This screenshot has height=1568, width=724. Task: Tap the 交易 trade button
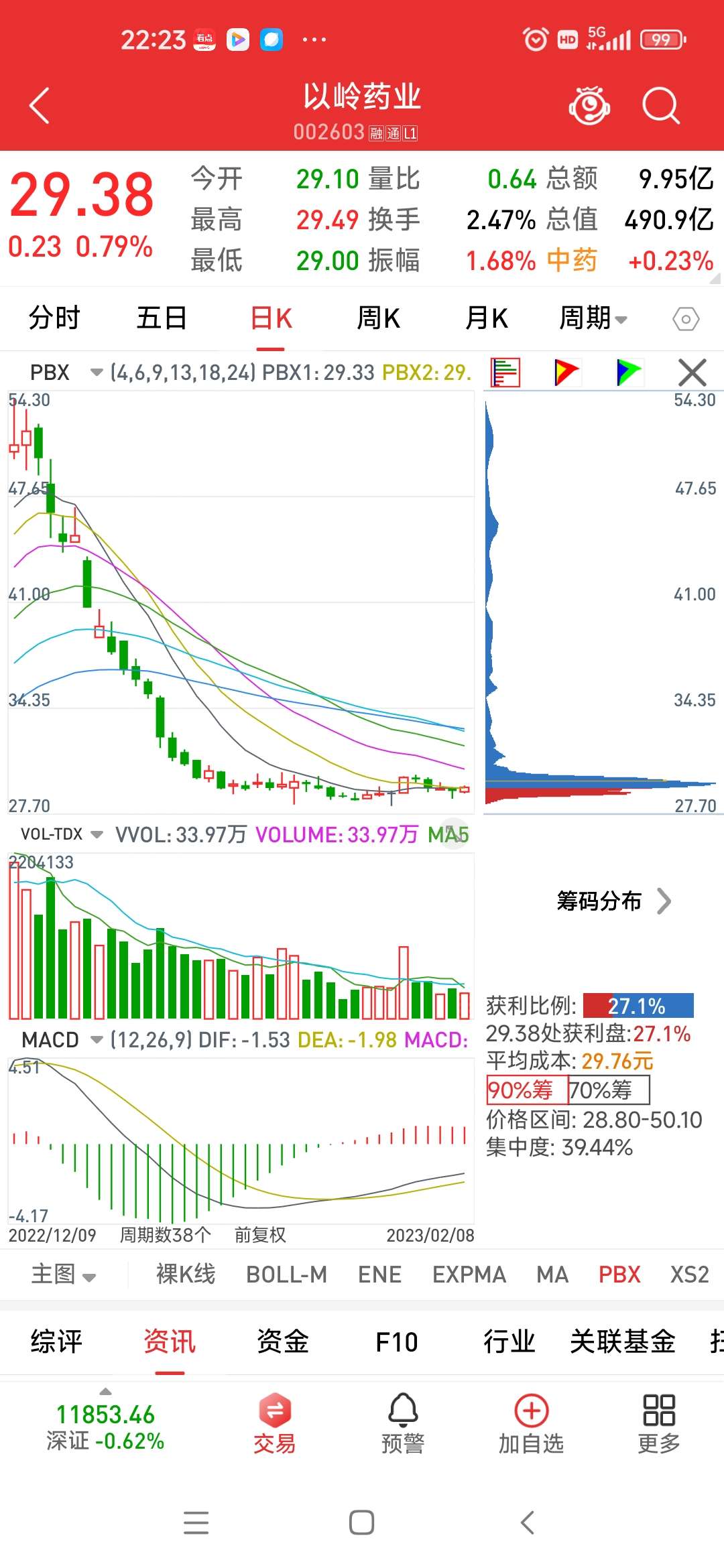click(x=275, y=1423)
